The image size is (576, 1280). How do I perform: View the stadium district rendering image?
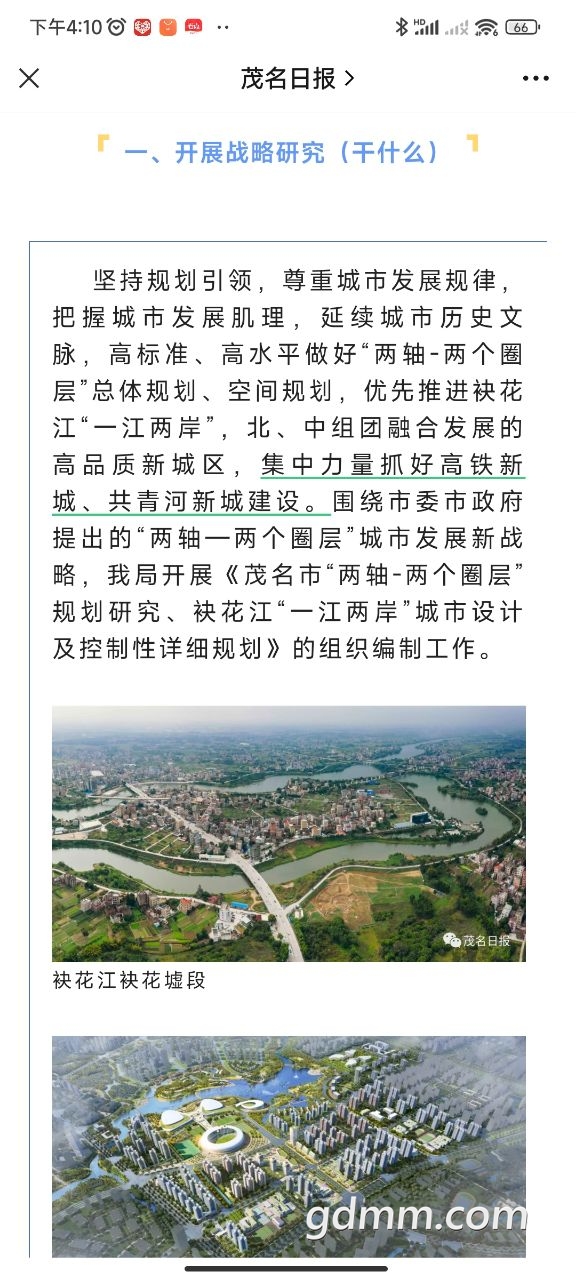click(x=289, y=1146)
